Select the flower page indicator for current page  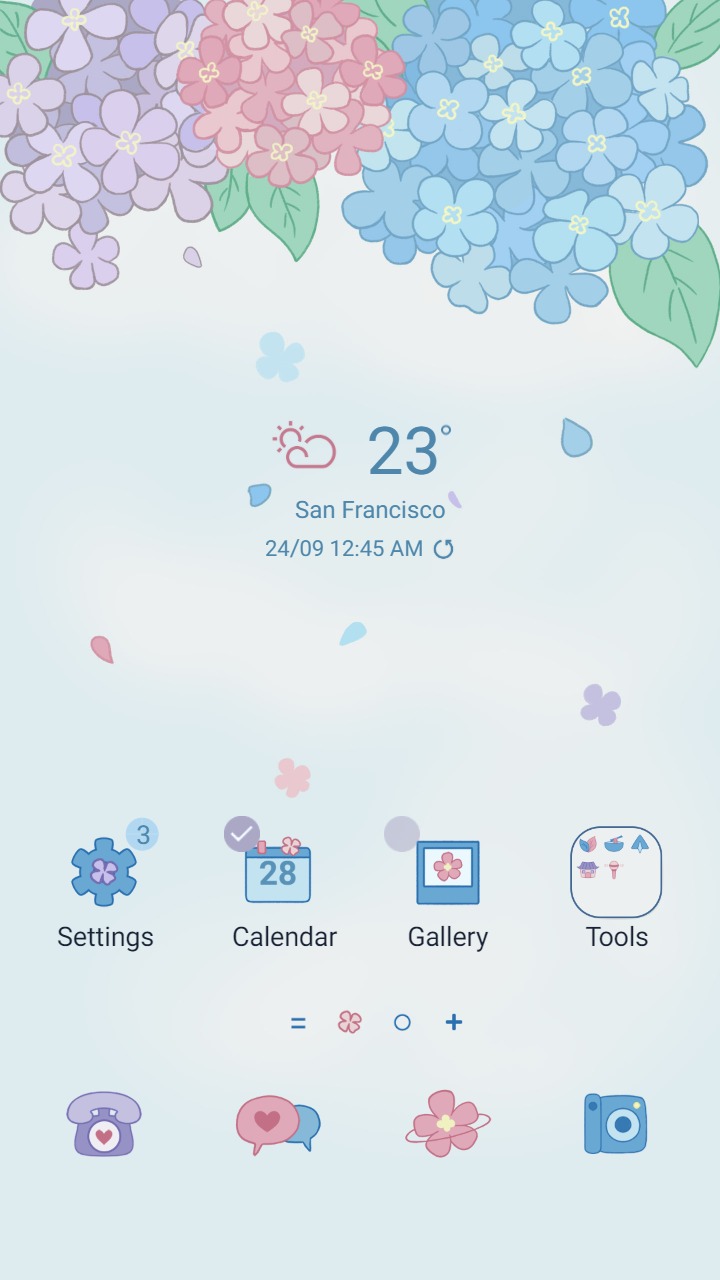tap(349, 1022)
